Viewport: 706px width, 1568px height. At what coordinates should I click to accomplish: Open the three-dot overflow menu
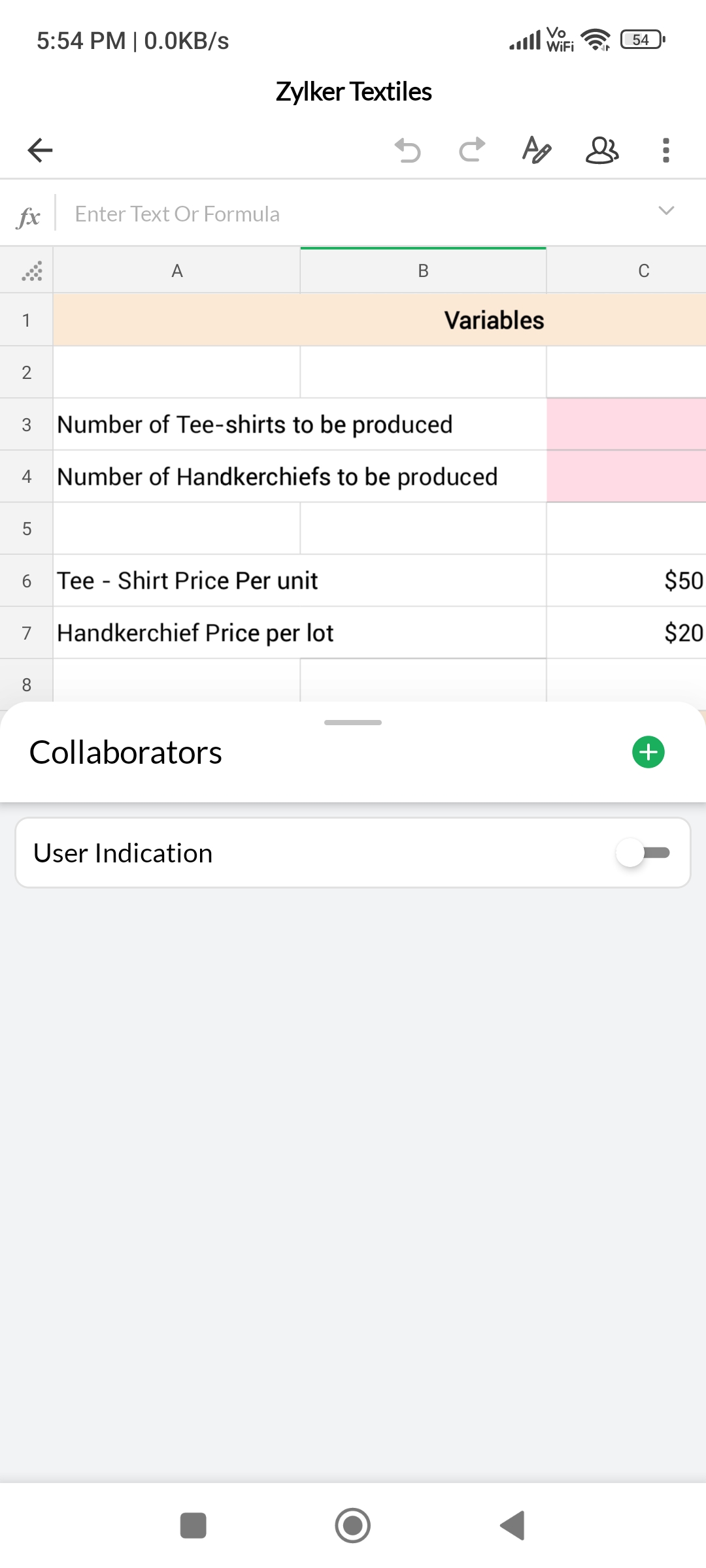click(x=665, y=150)
